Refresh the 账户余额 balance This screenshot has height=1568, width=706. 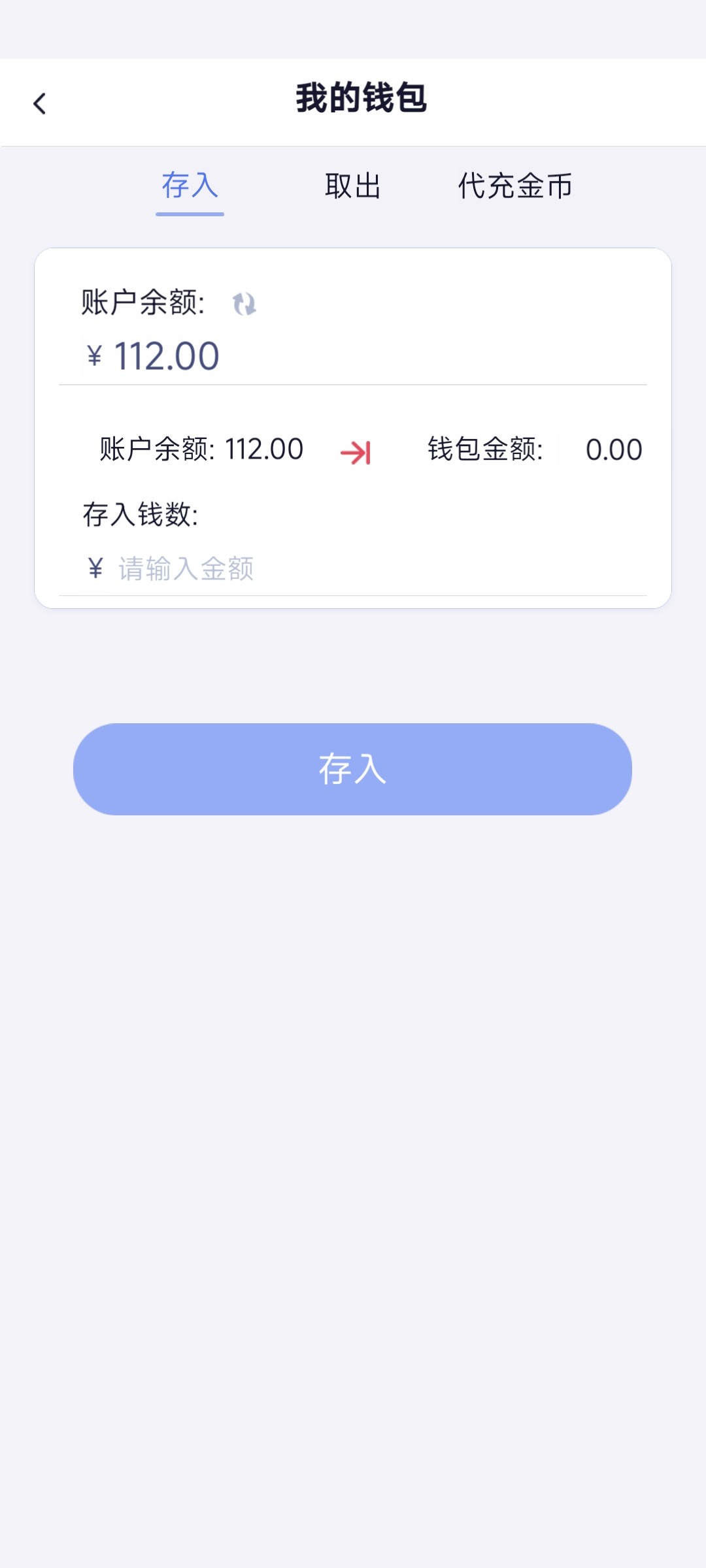(244, 304)
